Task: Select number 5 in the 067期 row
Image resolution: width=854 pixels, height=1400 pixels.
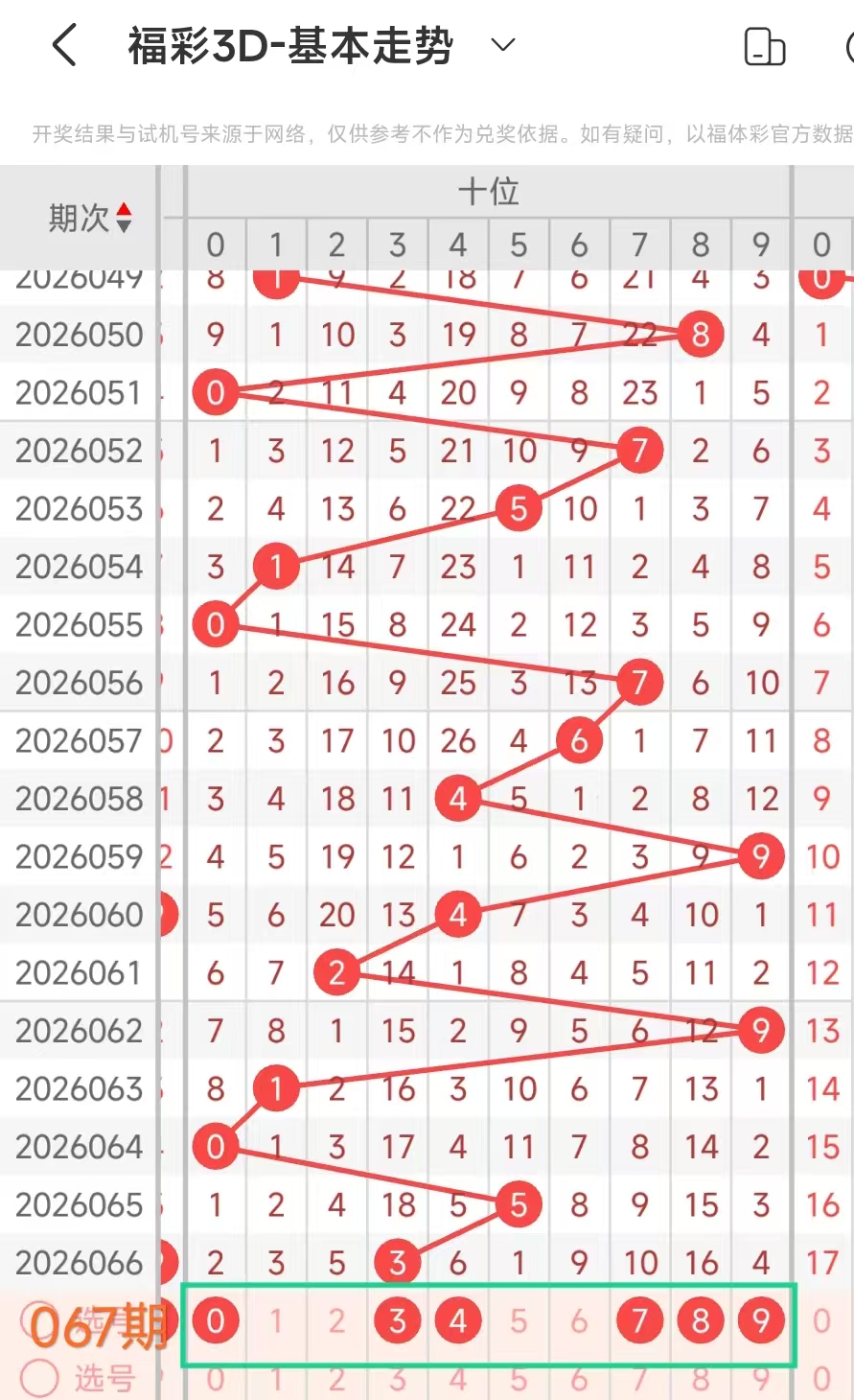Action: [x=519, y=1320]
